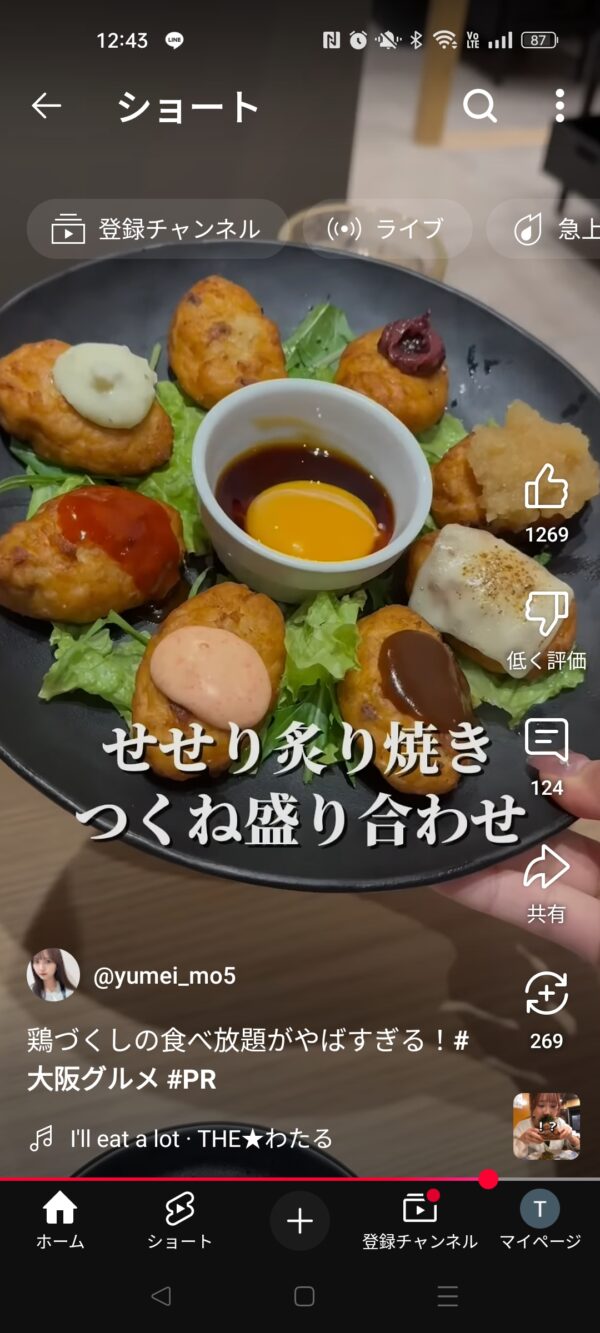Open the sound thumbnail at bottom right
Viewport: 600px width, 1333px height.
pyautogui.click(x=546, y=1126)
